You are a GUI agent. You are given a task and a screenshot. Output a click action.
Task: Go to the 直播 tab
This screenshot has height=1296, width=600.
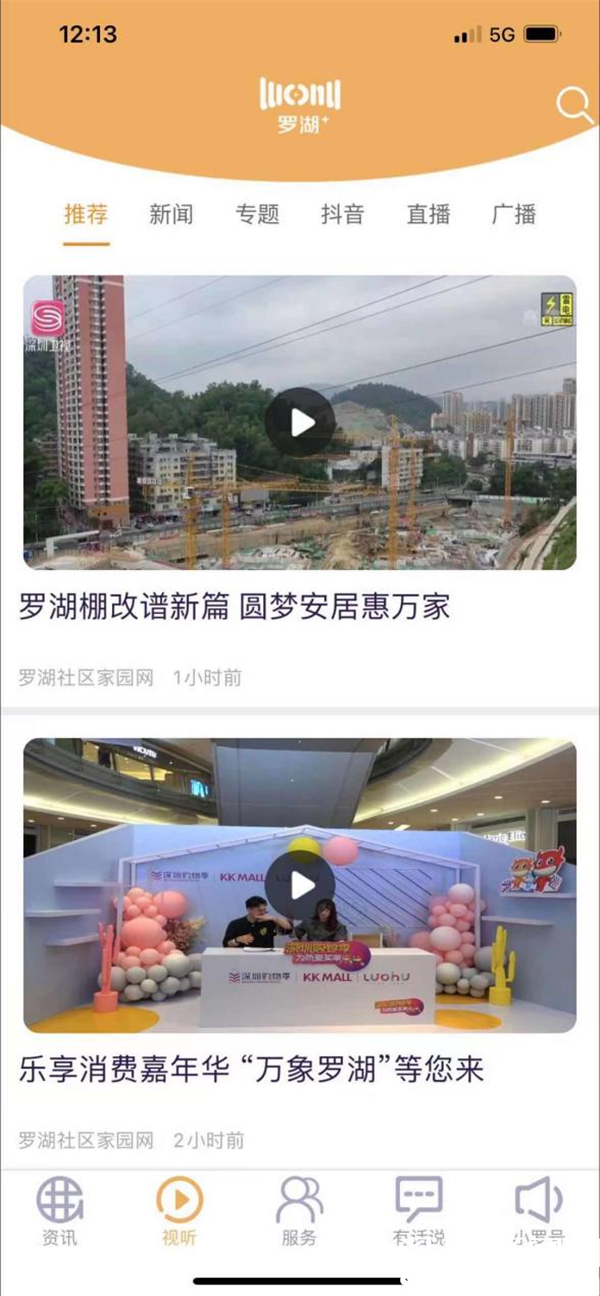click(x=428, y=214)
